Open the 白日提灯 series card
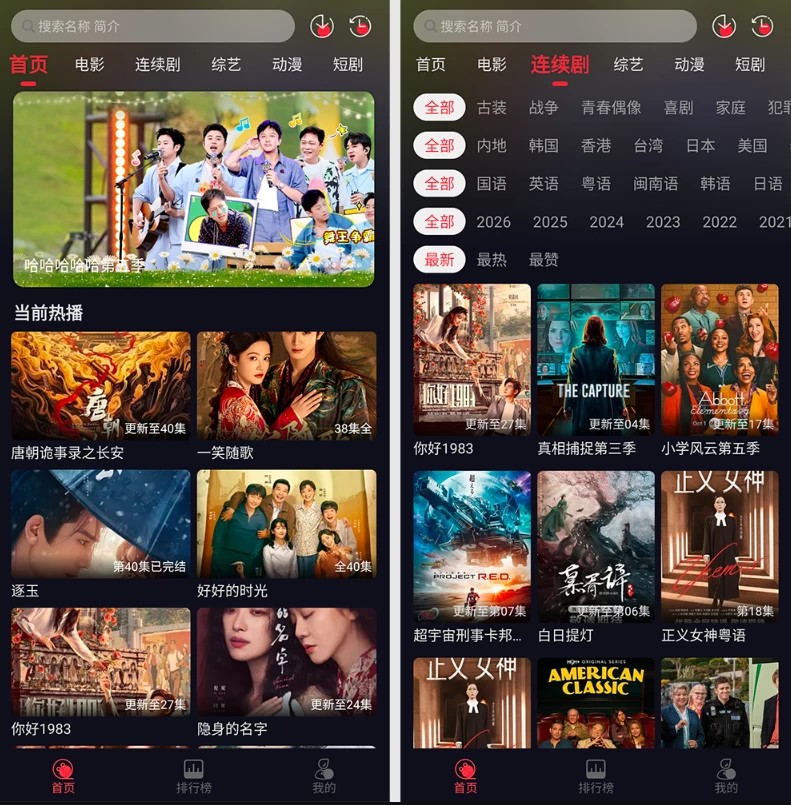791x805 pixels. click(x=596, y=547)
